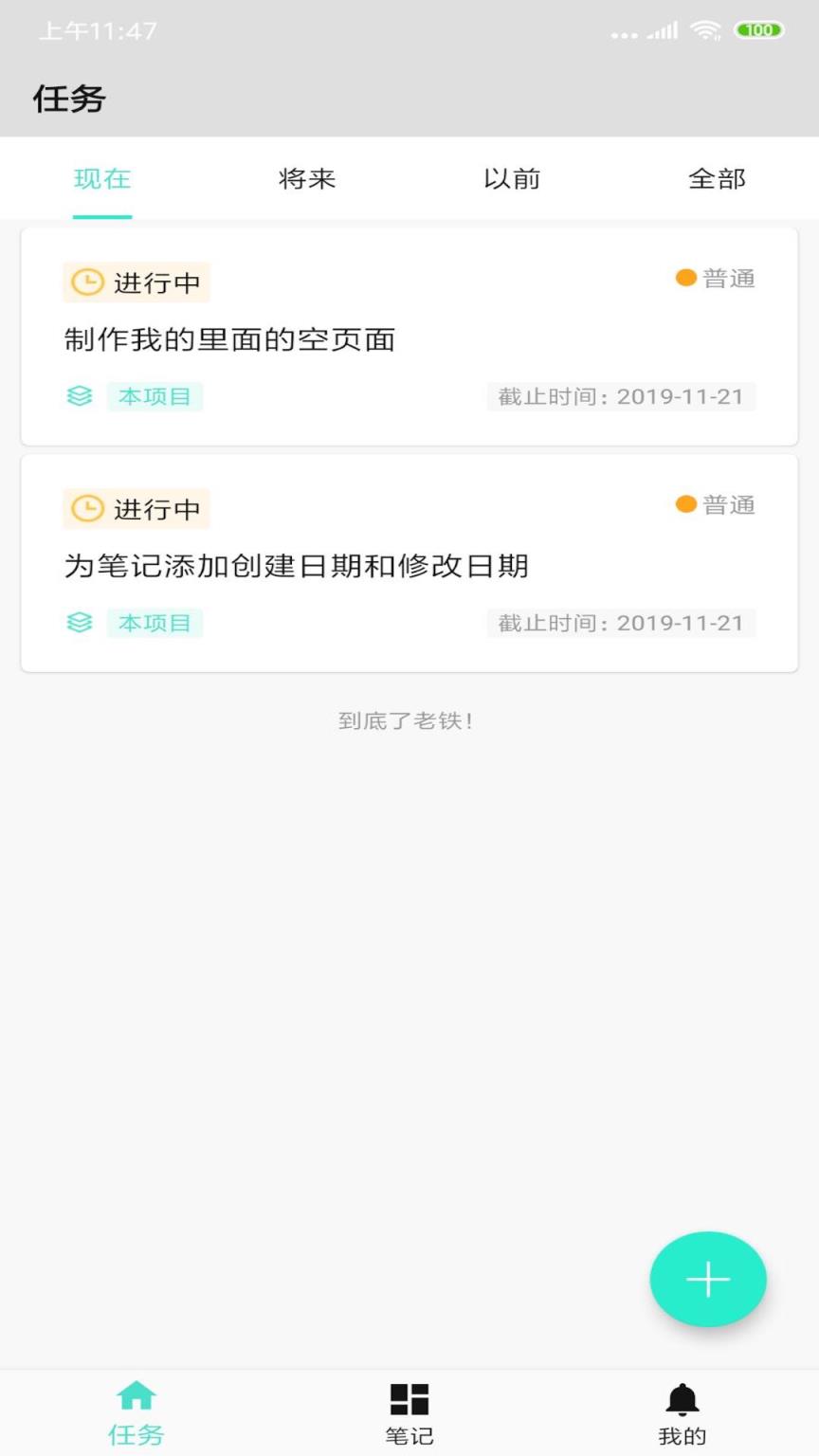
Task: Switch to the 将来 tab
Action: point(307,178)
